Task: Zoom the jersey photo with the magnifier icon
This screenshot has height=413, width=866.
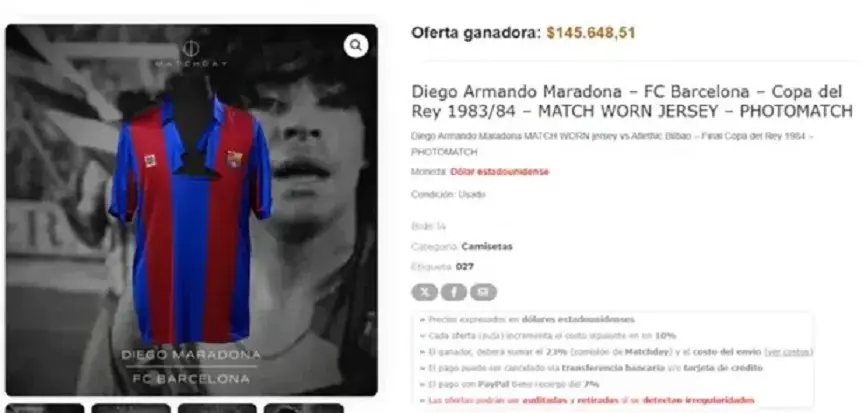Action: point(356,45)
